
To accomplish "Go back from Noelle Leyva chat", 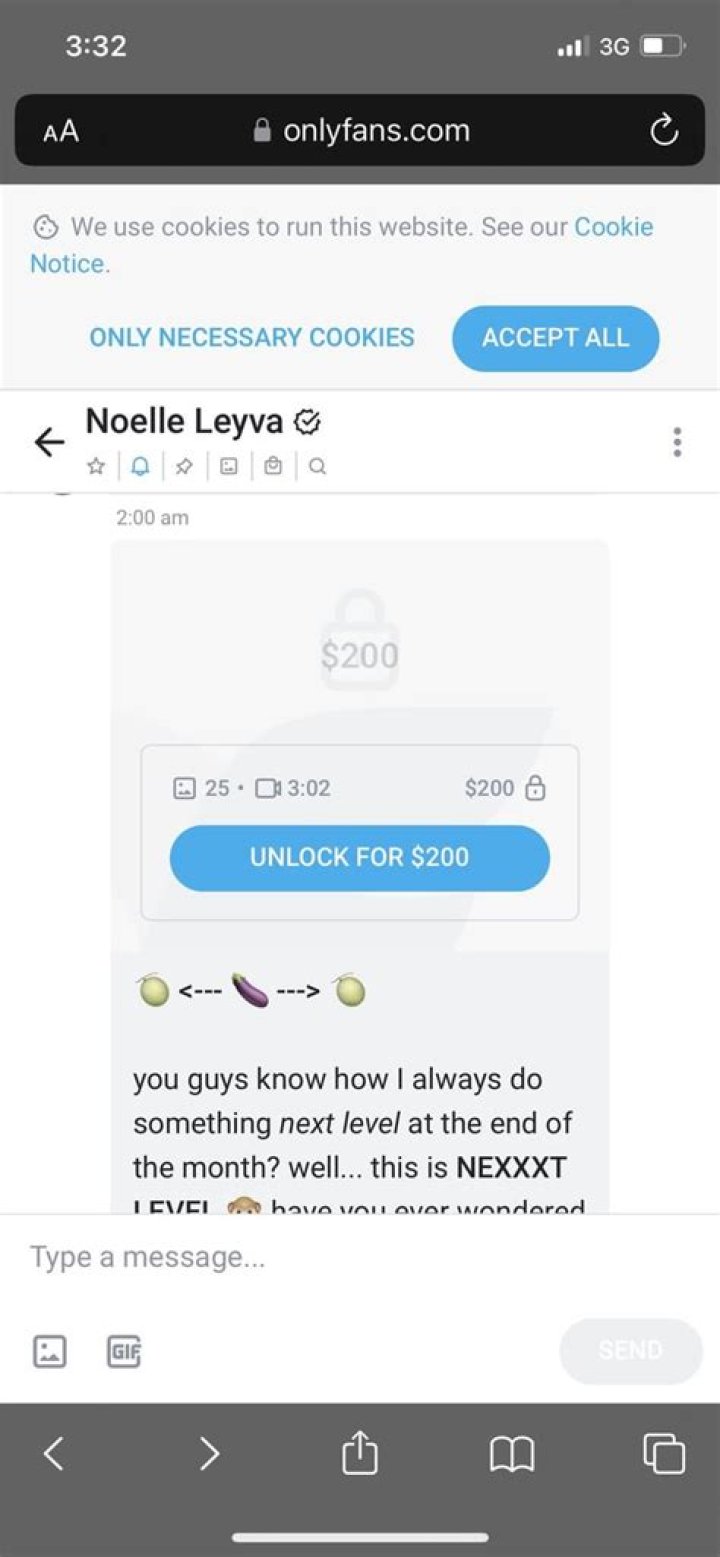I will [x=49, y=441].
